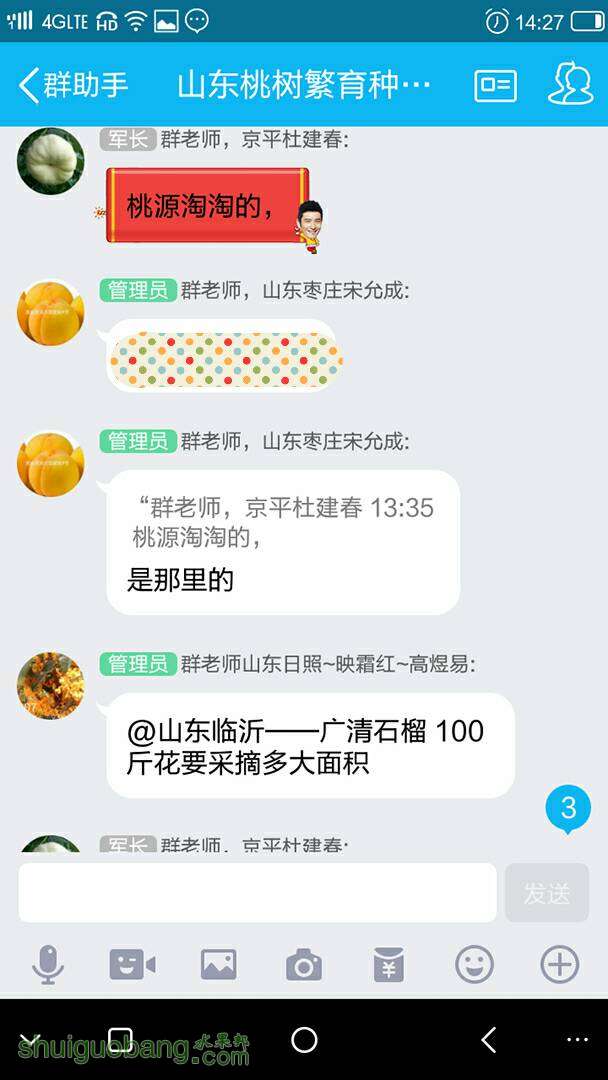Open the red packet icon
608x1080 pixels.
(x=388, y=965)
